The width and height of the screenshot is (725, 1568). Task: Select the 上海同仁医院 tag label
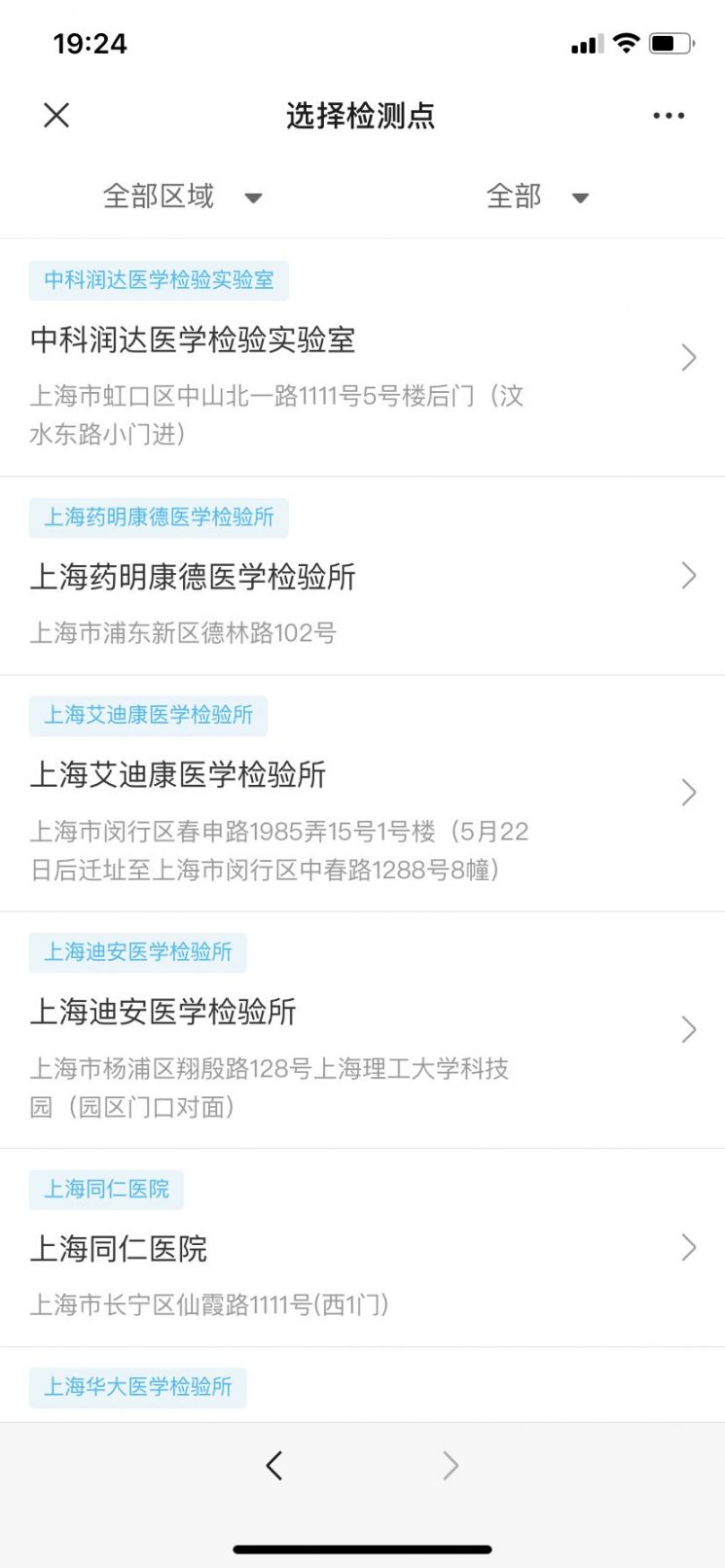point(106,1189)
